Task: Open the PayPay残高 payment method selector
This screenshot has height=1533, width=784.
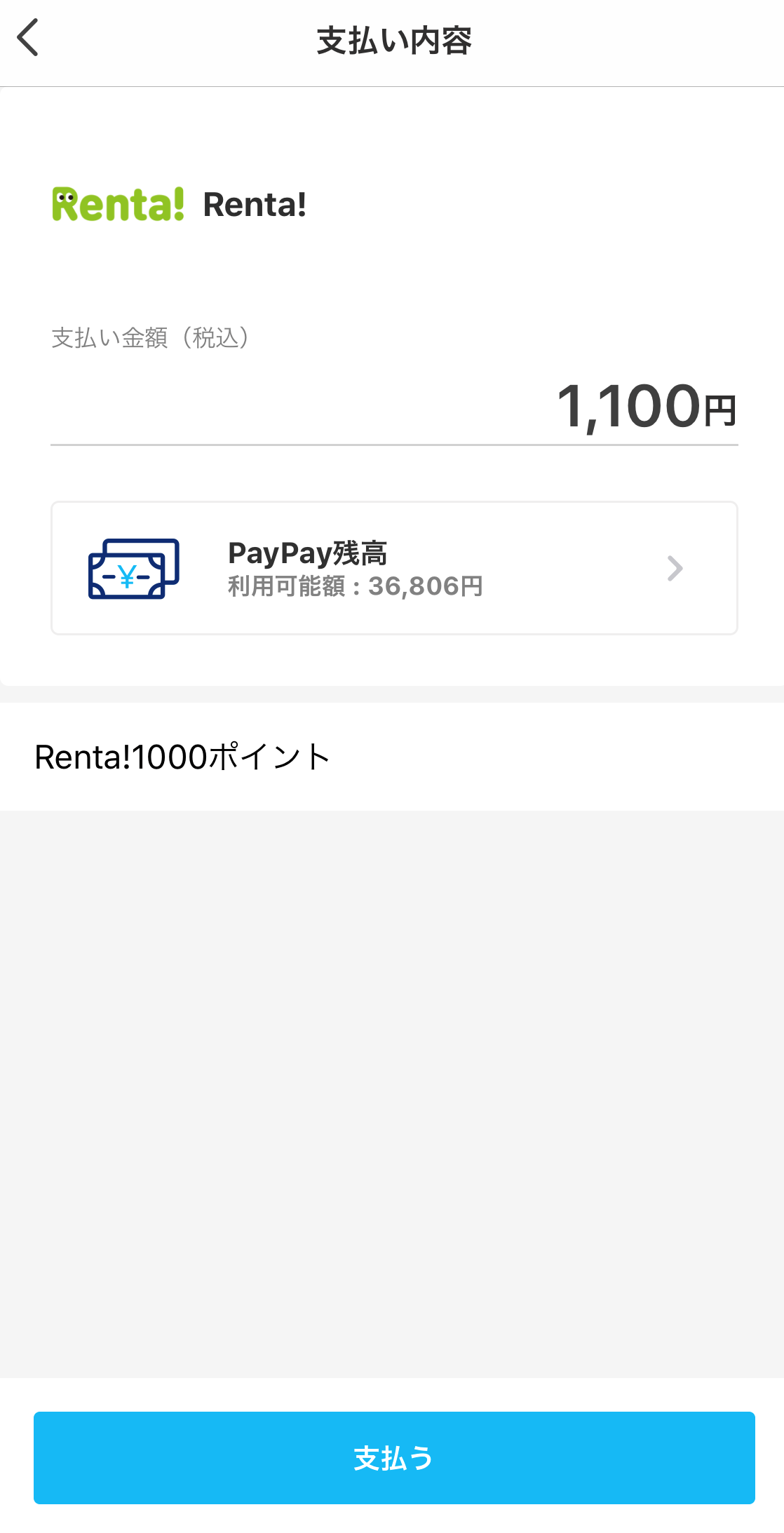Action: (x=394, y=568)
